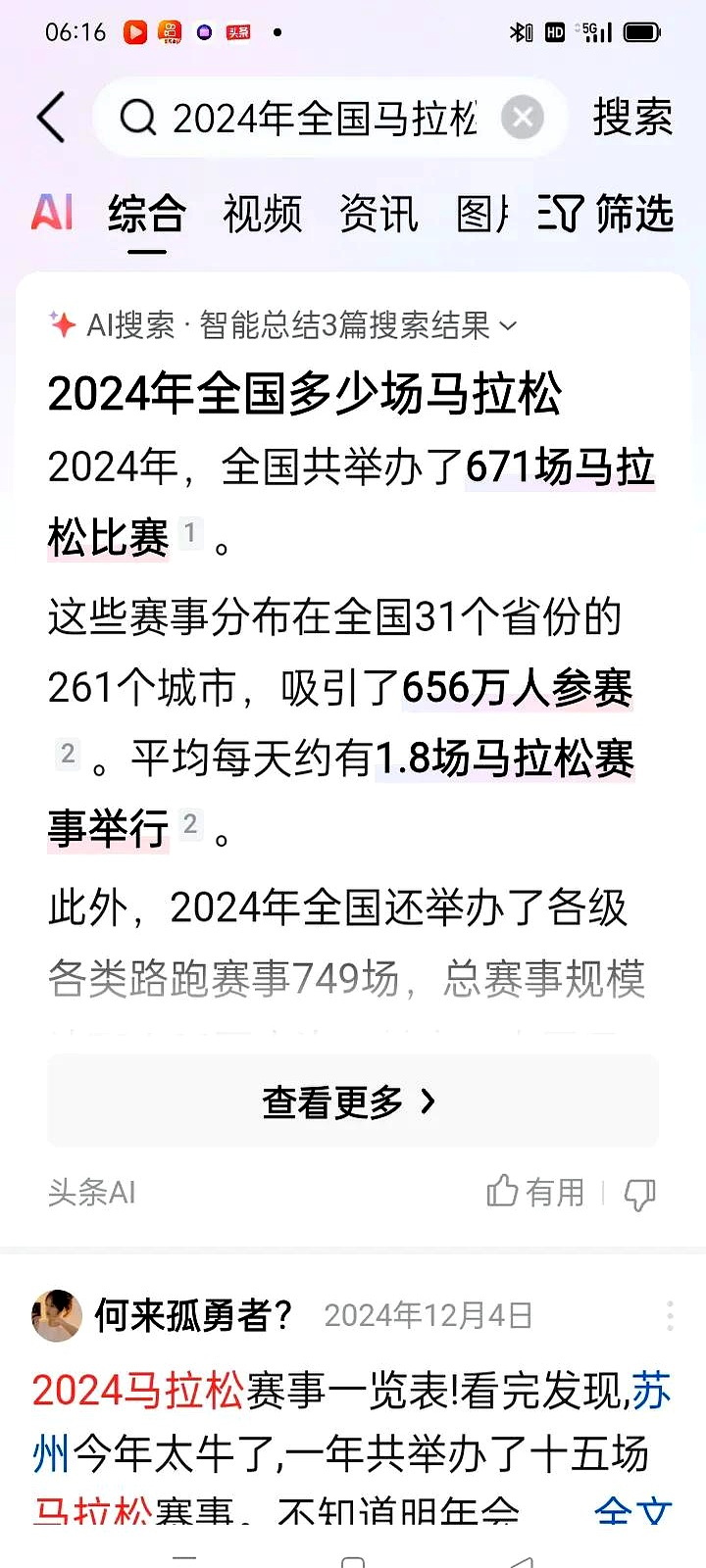The height and width of the screenshot is (1568, 706).
Task: Open citation 1 after 671场马拉松比赛
Action: click(190, 534)
